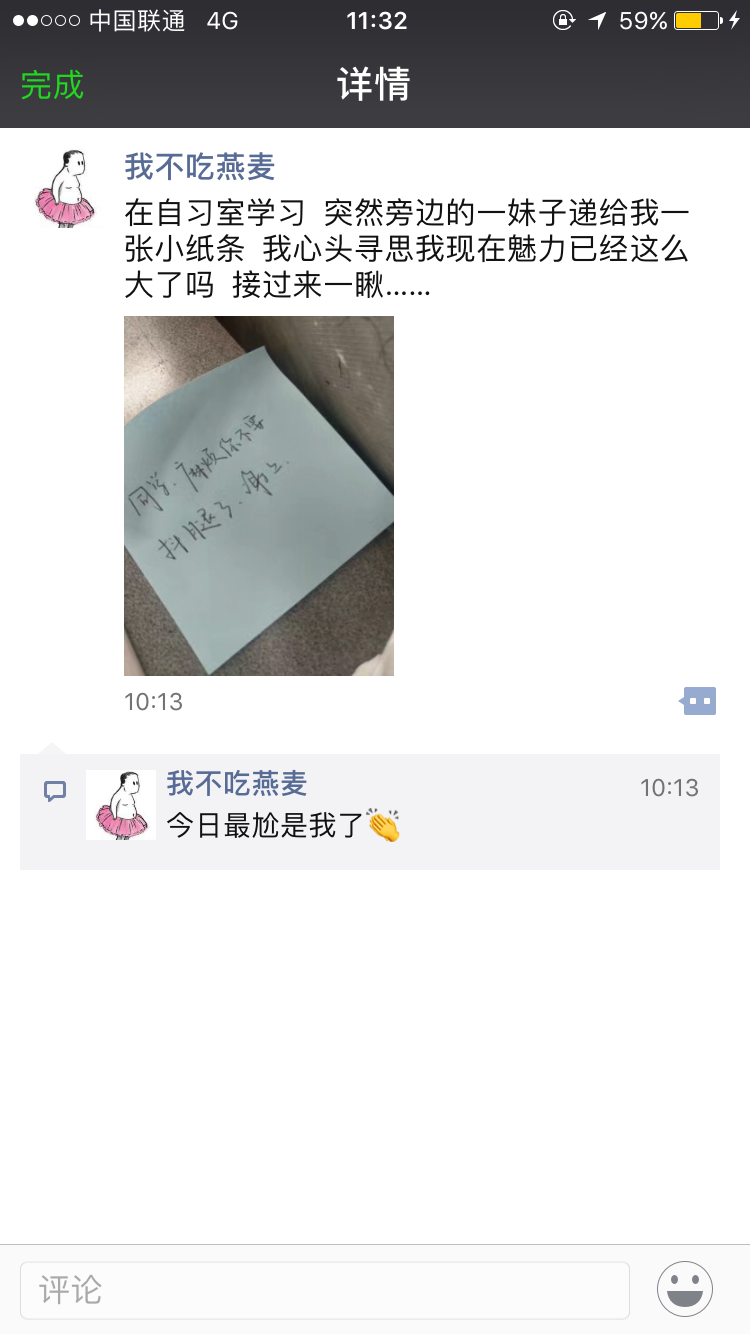The width and height of the screenshot is (750, 1334).
Task: Open 我不吃燕麦's profile from the comment name
Action: [237, 784]
